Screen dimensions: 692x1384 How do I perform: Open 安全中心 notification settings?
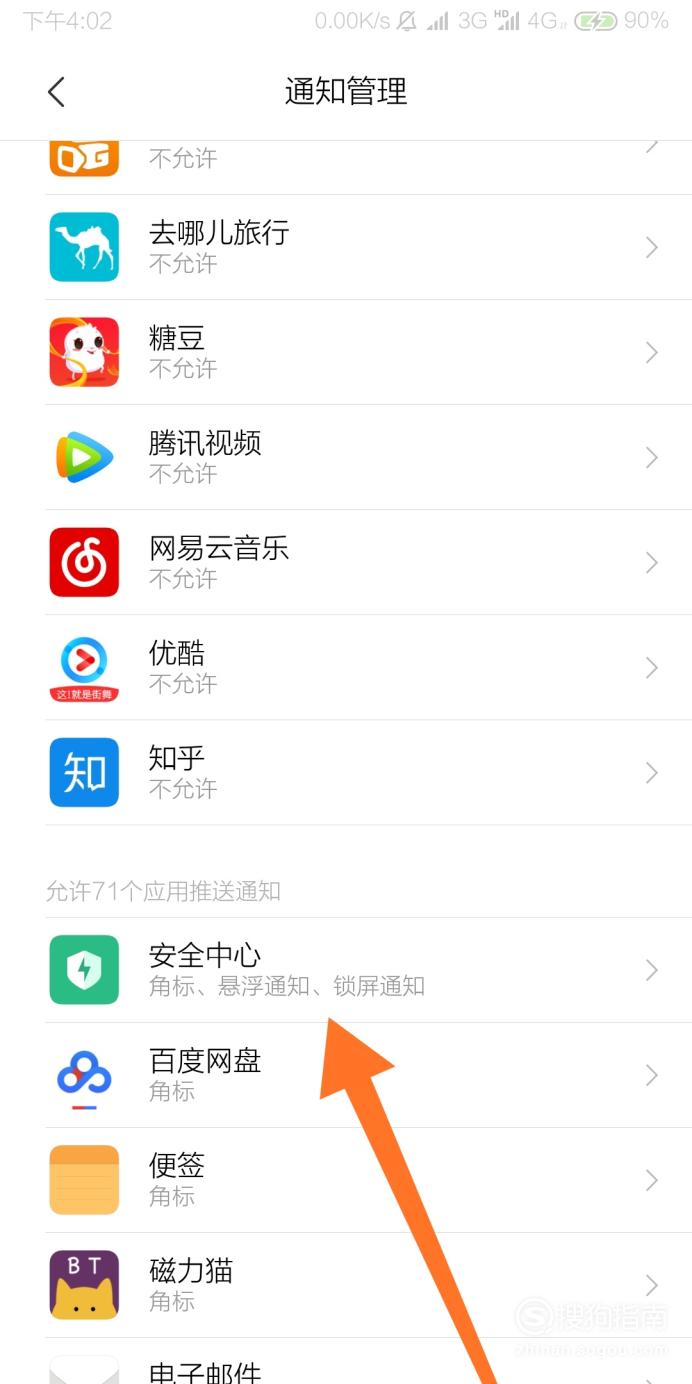point(346,970)
